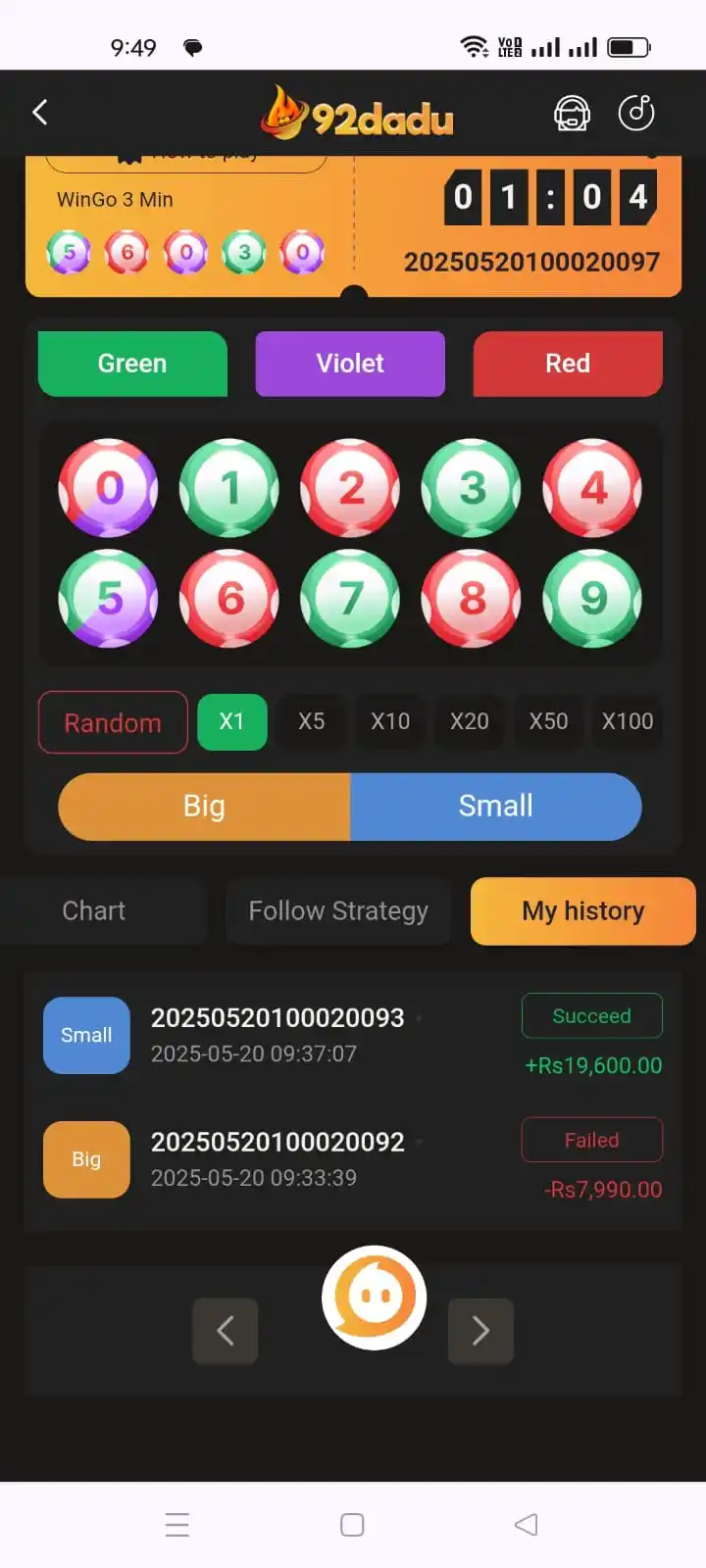The image size is (706, 1568).
Task: Switch to Follow Strategy tab
Action: (x=338, y=911)
